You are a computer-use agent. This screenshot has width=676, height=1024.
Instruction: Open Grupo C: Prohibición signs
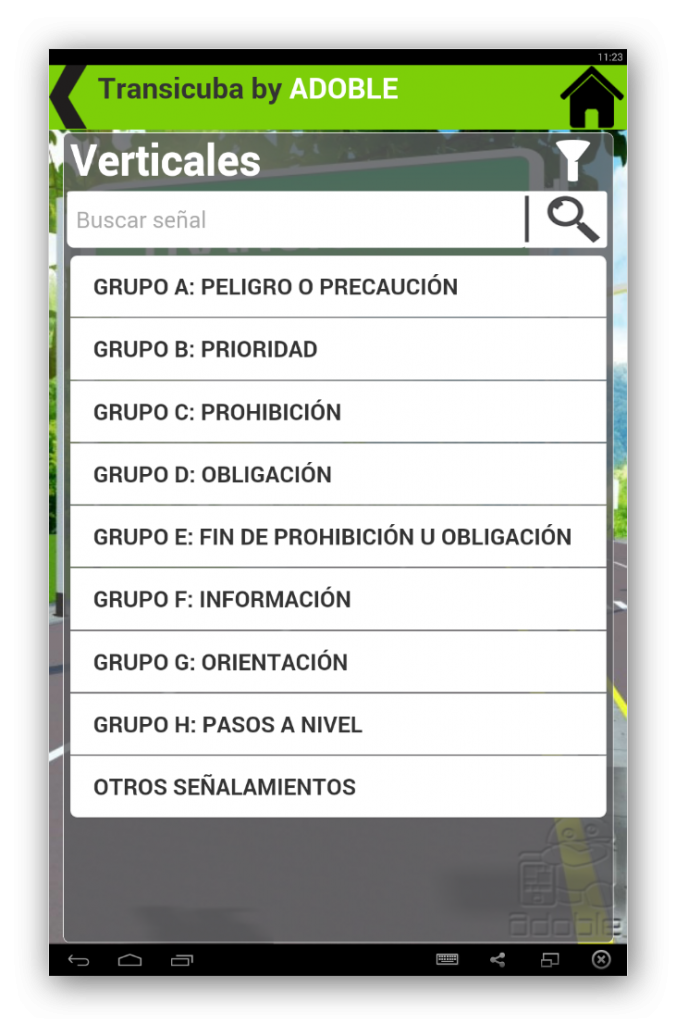(338, 412)
